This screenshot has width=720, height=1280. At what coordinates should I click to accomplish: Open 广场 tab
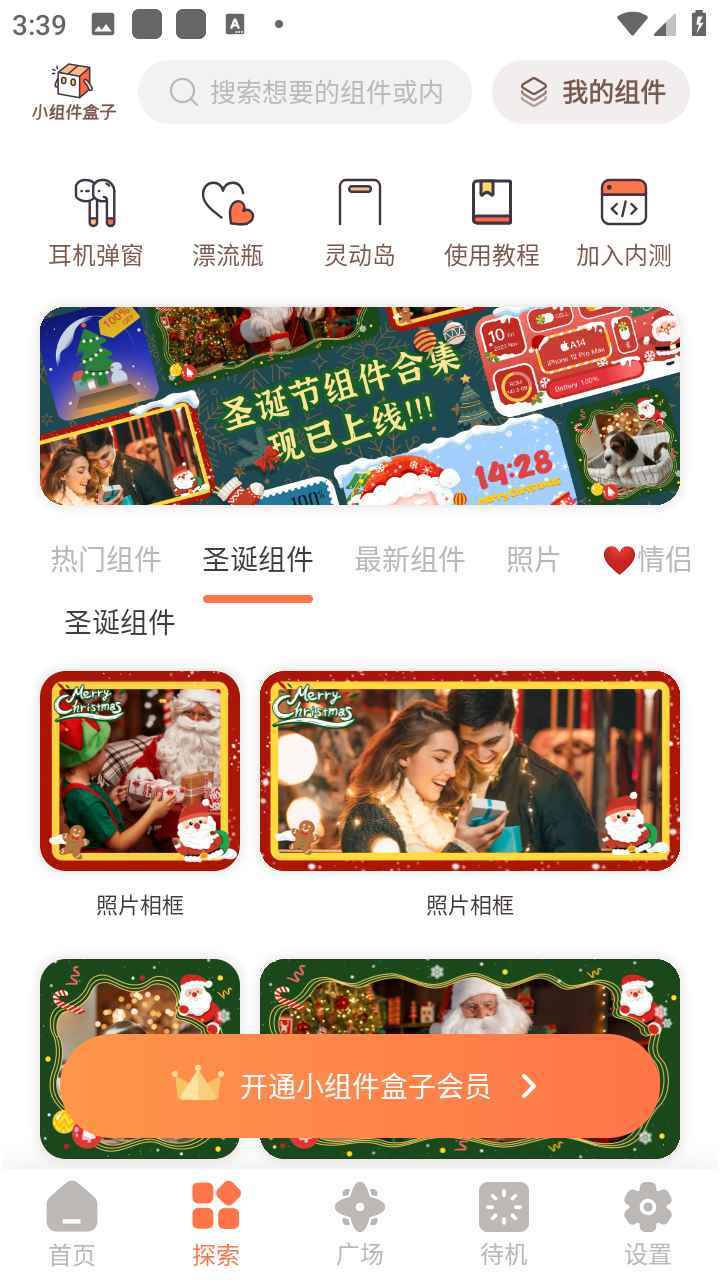(x=360, y=1223)
